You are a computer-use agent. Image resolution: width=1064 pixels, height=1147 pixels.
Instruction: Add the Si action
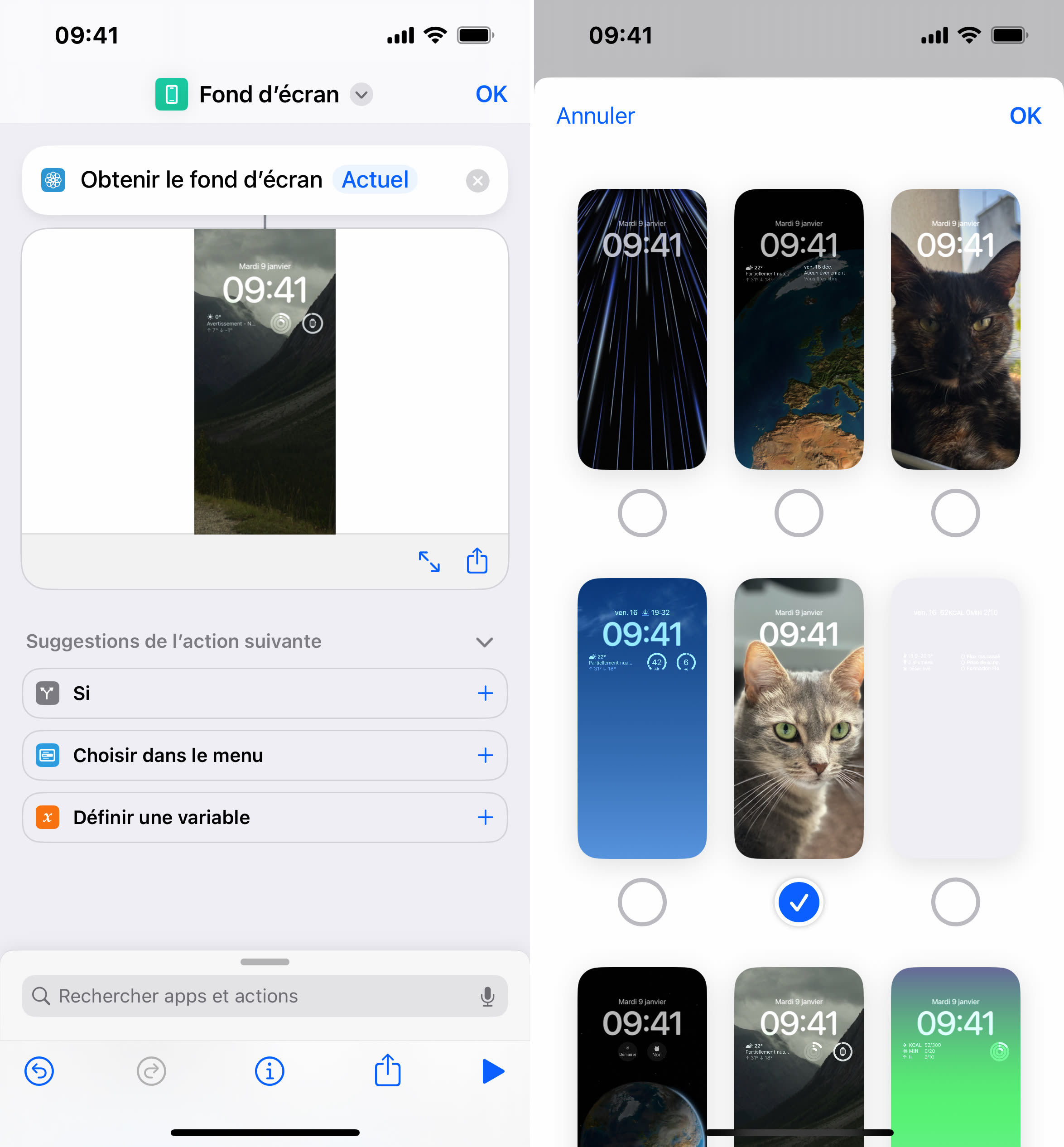click(485, 693)
